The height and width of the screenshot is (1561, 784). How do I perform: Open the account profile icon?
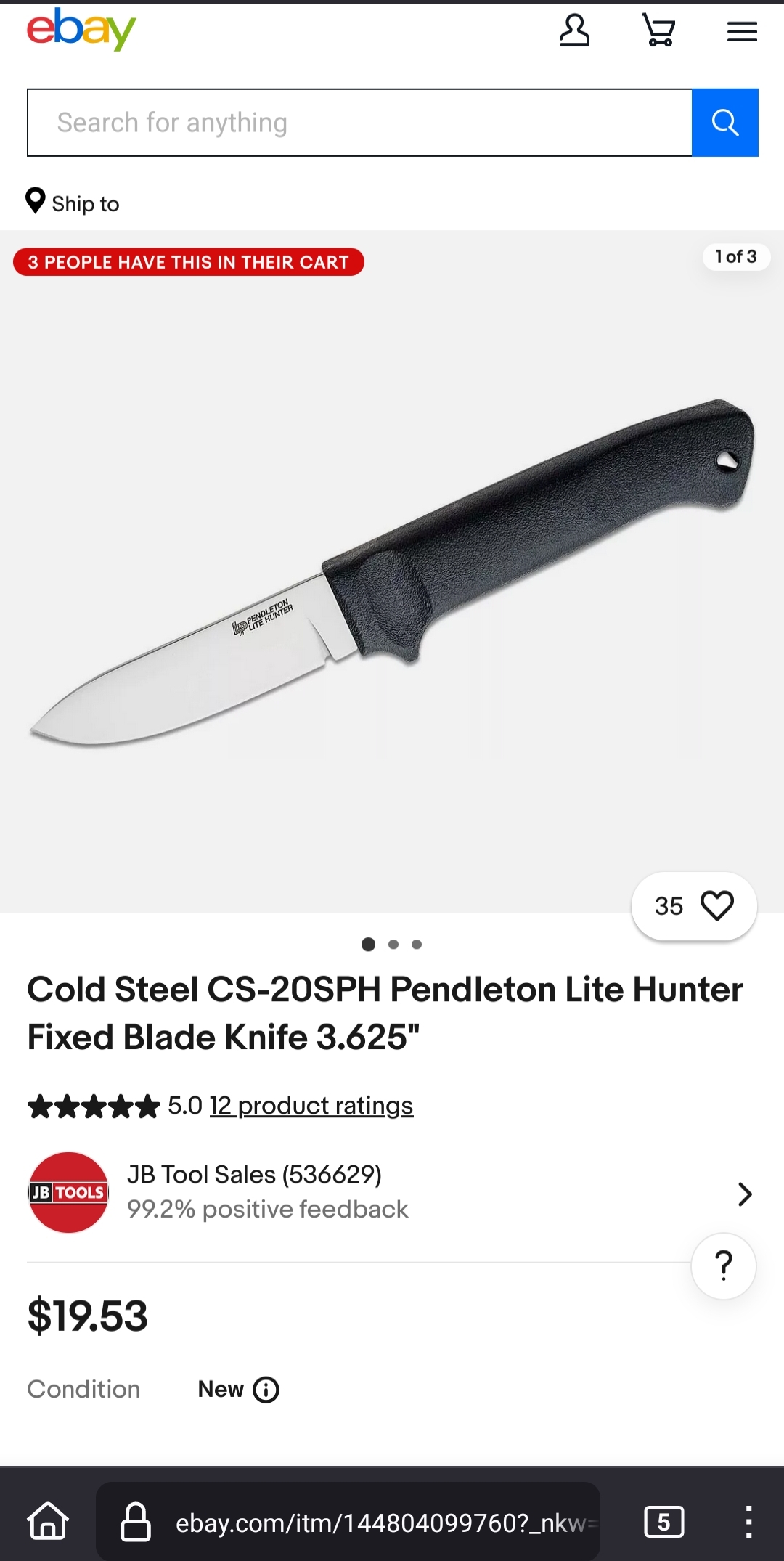point(574,30)
